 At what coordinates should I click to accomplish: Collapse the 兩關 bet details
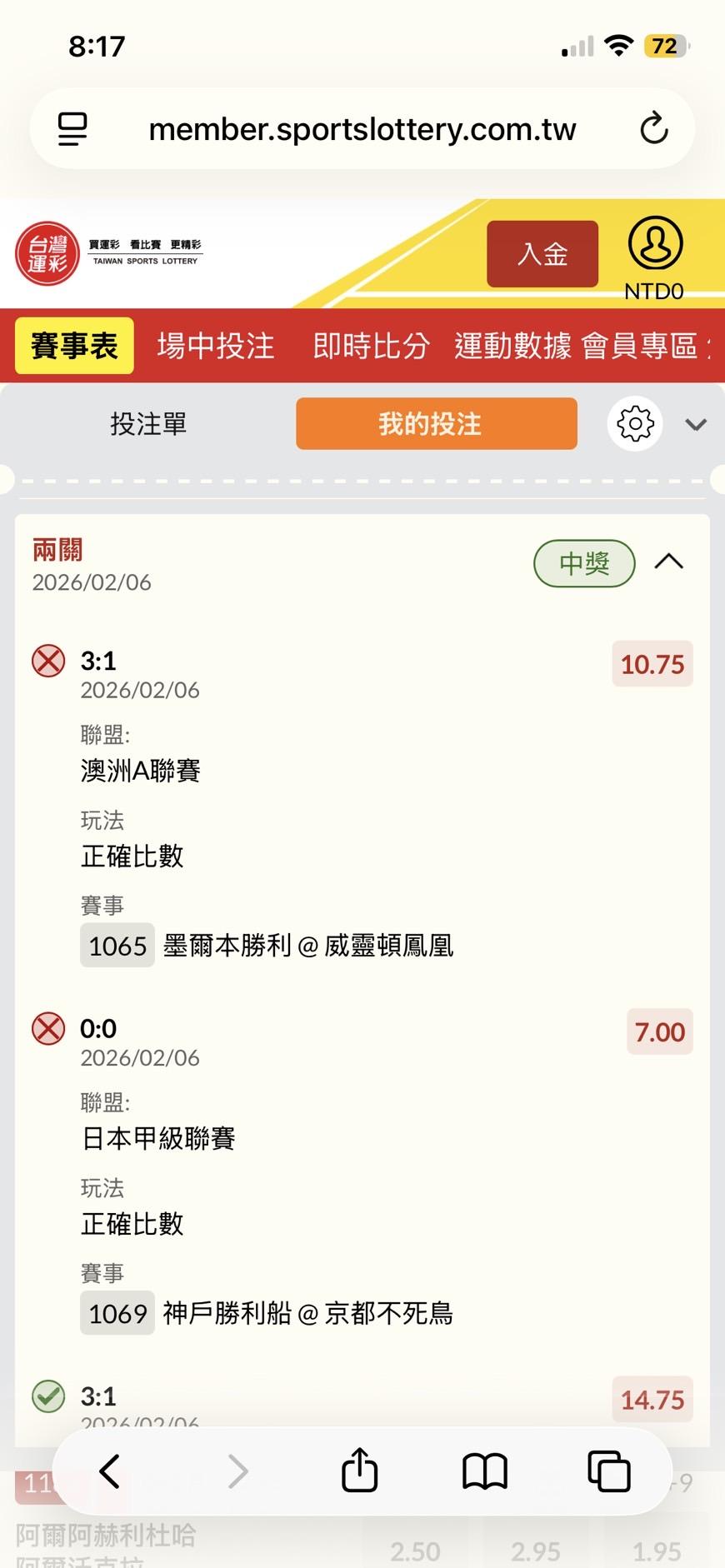coord(668,562)
